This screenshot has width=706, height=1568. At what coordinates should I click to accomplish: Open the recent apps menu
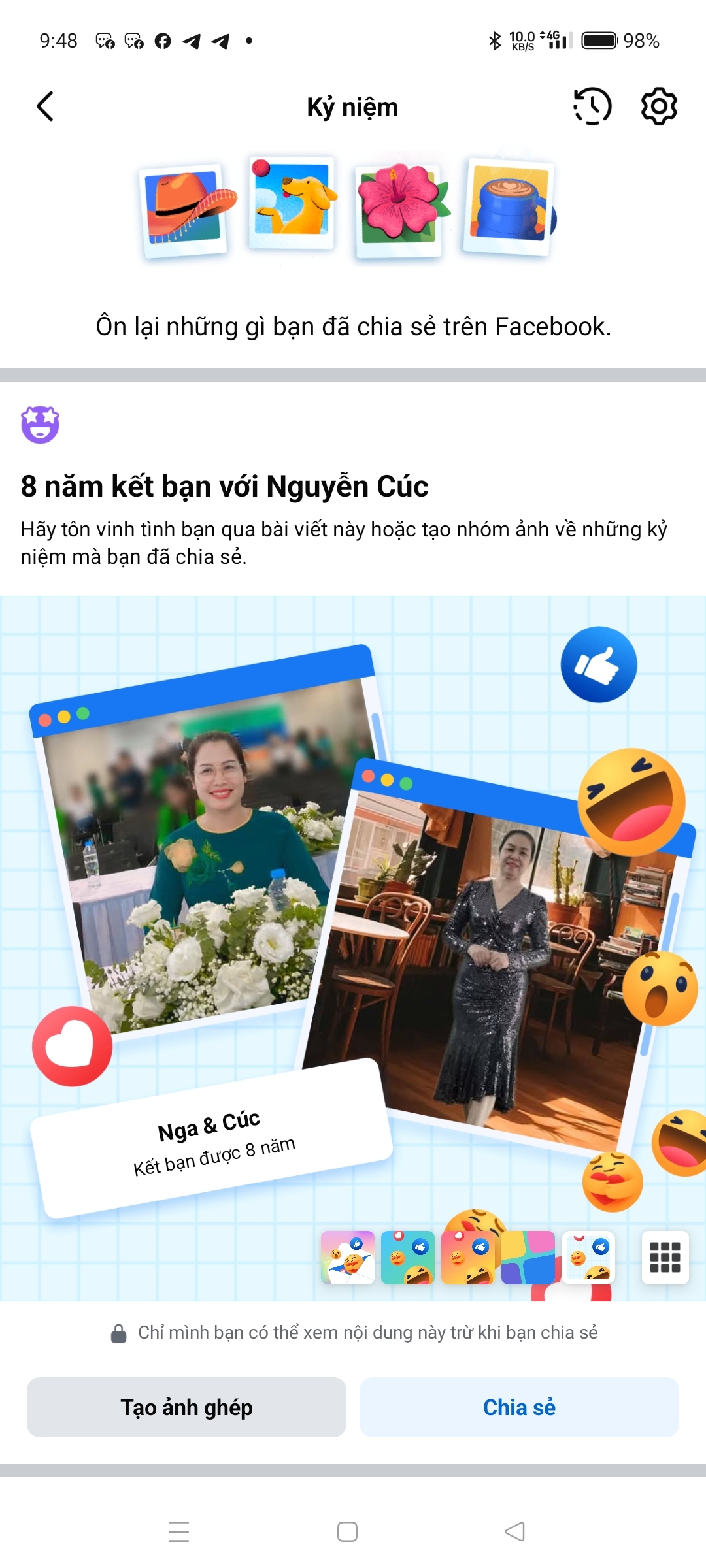(178, 1531)
